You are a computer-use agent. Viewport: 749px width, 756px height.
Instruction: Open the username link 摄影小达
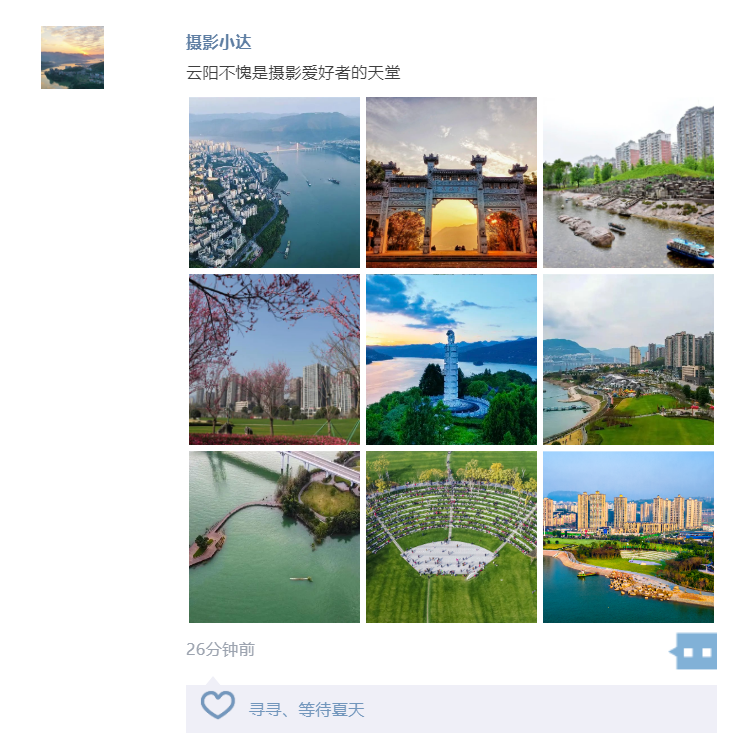218,43
